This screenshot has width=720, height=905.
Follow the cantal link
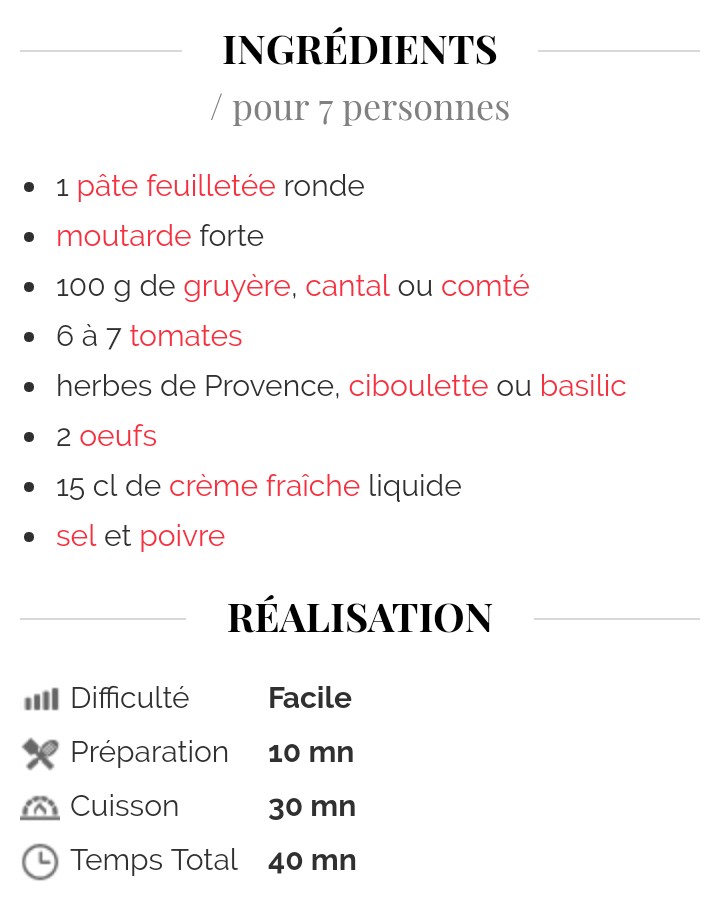click(x=347, y=286)
